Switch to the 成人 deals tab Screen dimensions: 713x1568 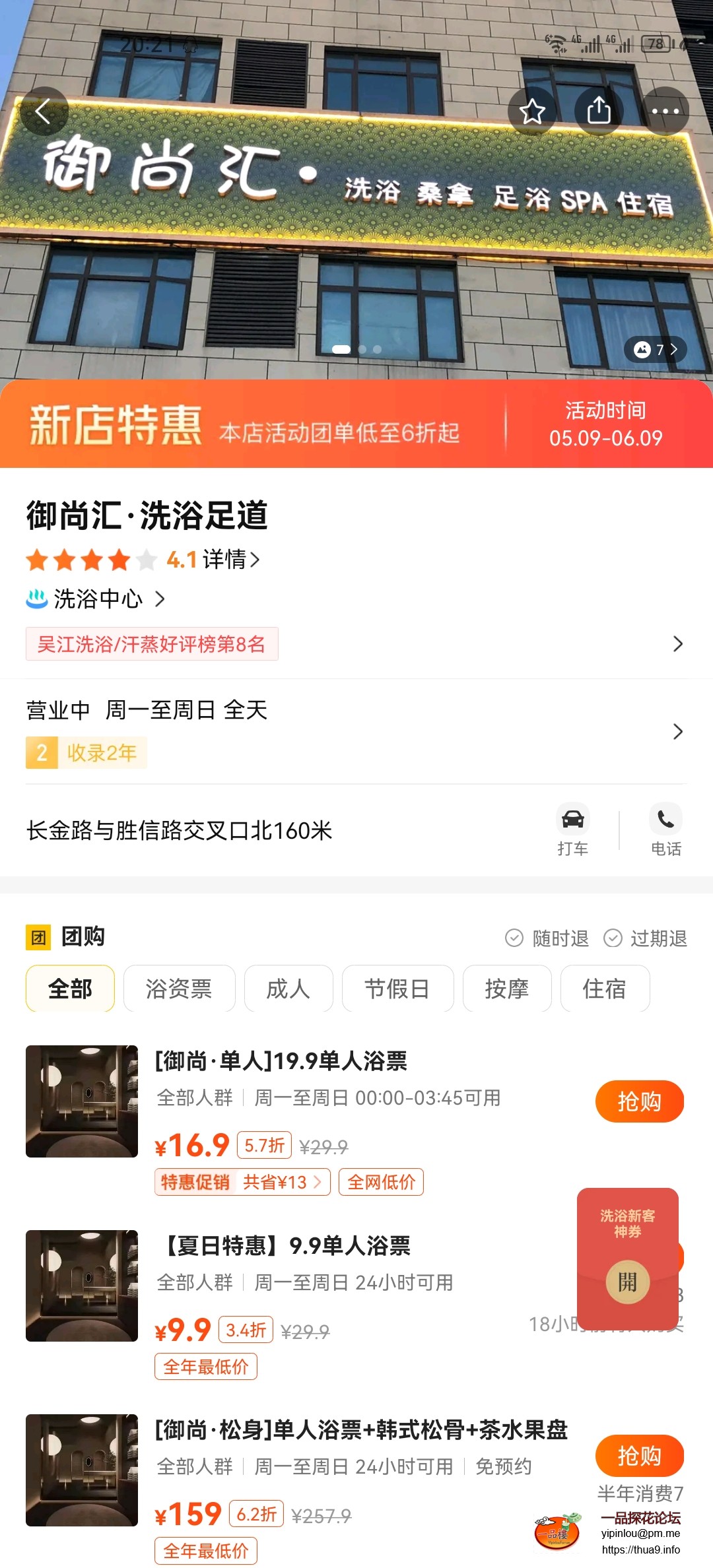(x=289, y=989)
